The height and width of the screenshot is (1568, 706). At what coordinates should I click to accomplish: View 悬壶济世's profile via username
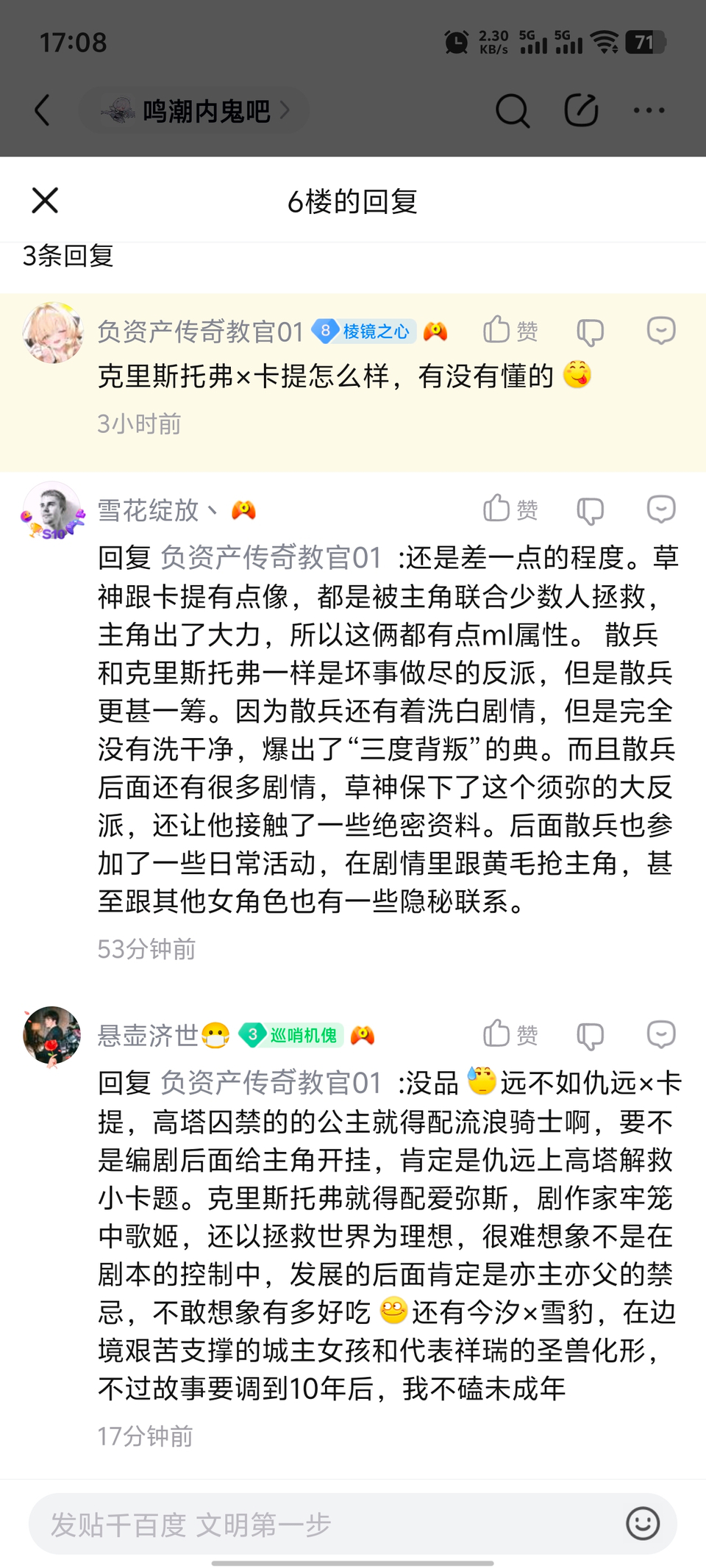coord(149,1035)
